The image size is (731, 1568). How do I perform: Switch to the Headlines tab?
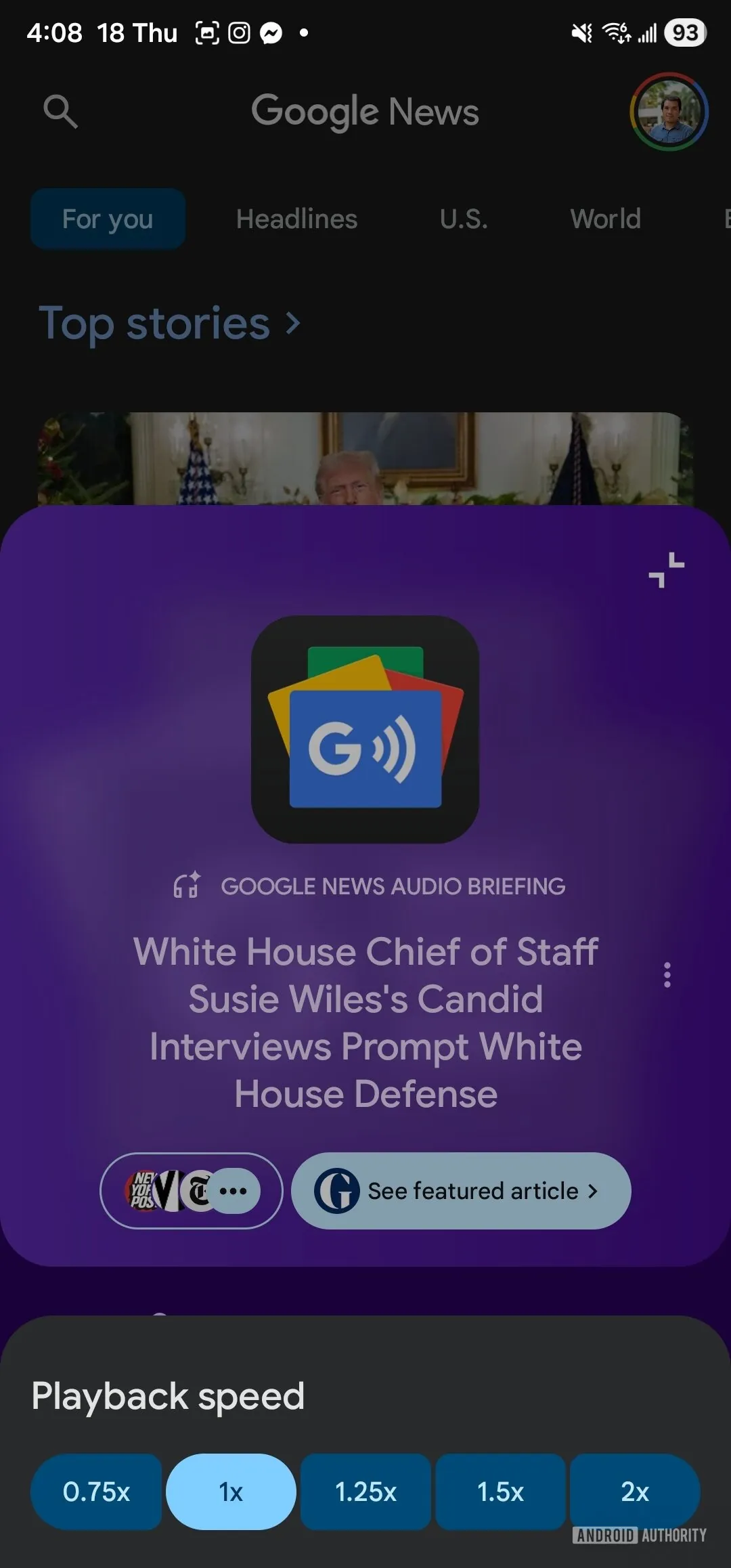point(296,219)
